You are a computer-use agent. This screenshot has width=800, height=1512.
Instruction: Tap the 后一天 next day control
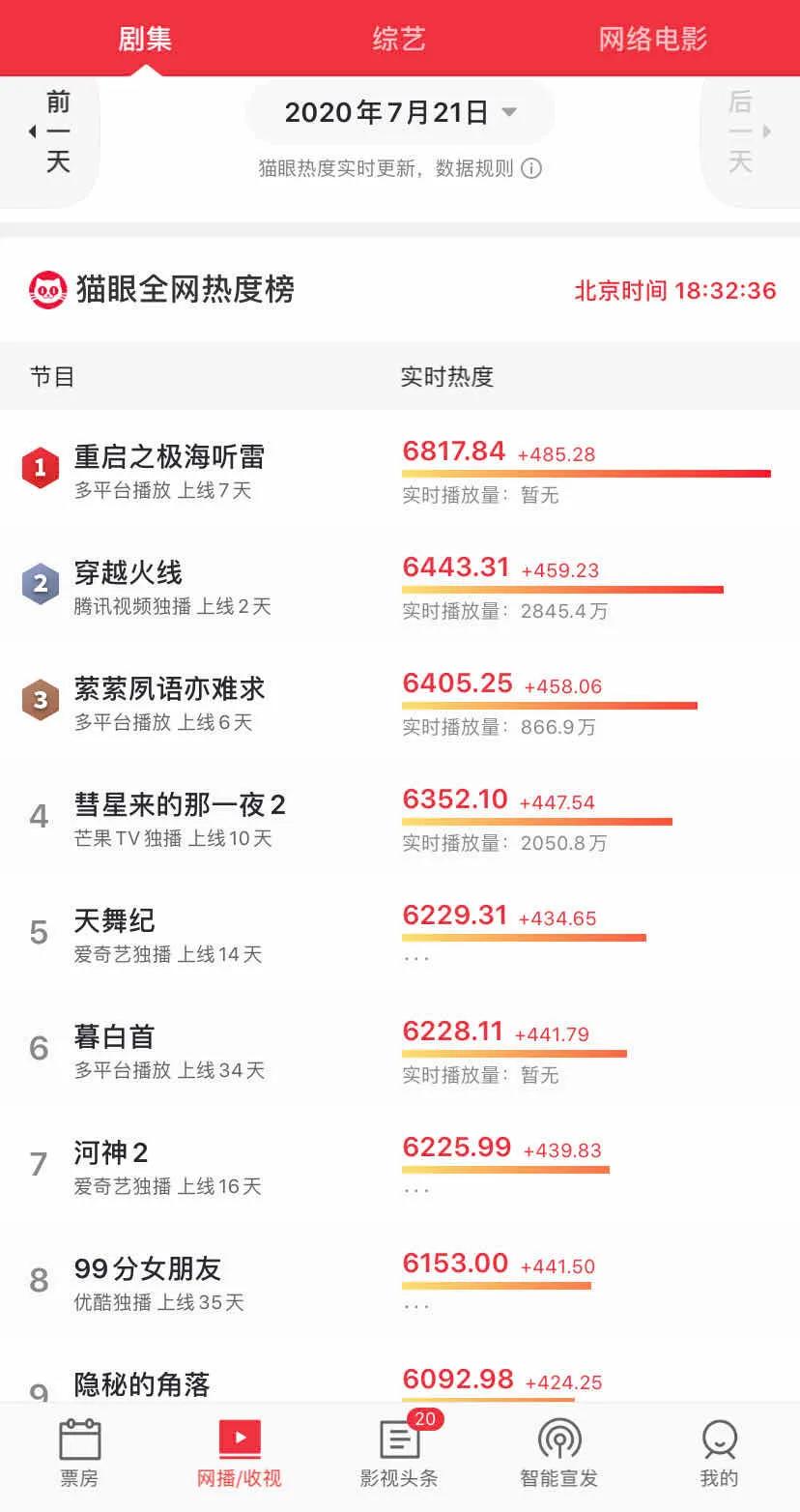click(x=739, y=131)
